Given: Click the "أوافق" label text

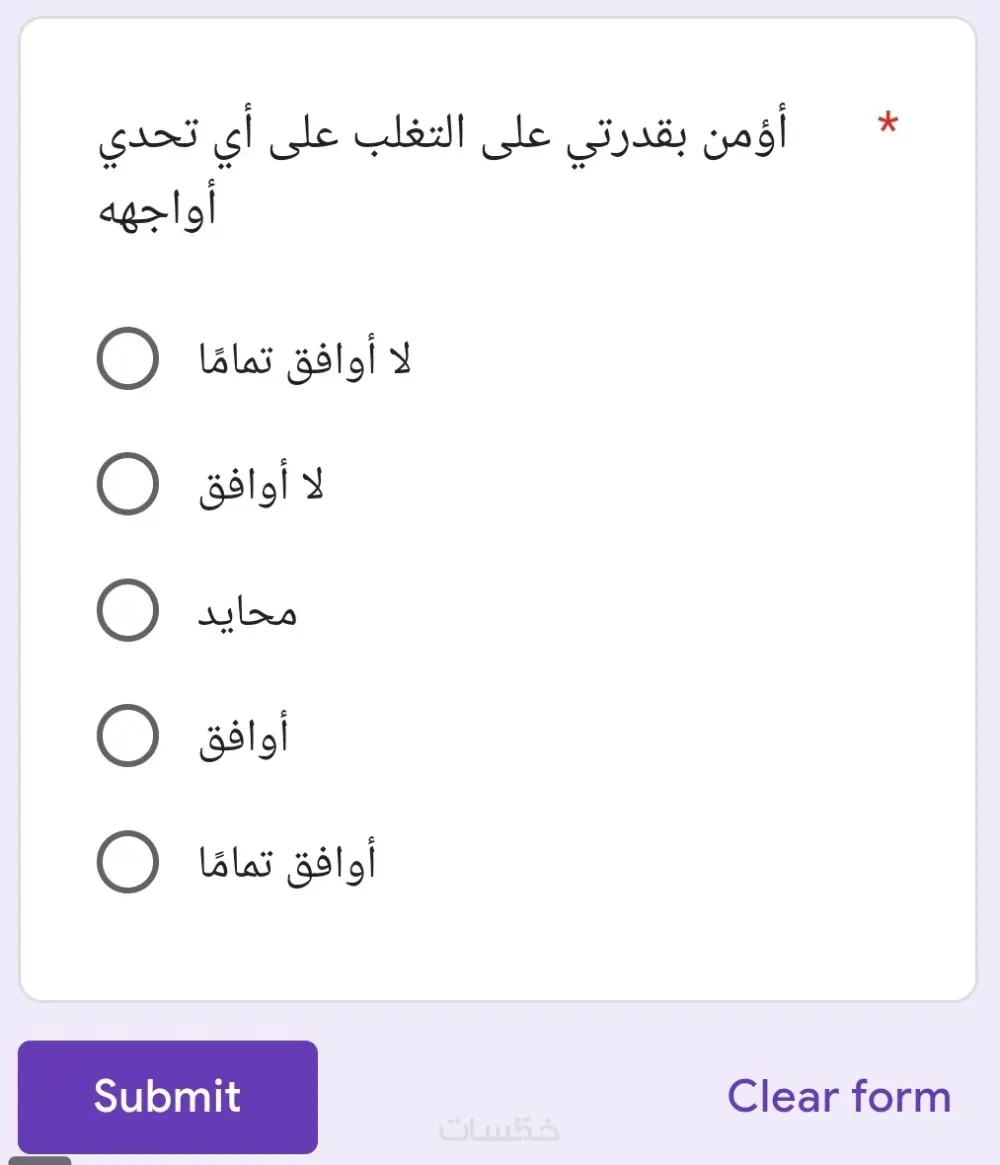Looking at the screenshot, I should (245, 735).
